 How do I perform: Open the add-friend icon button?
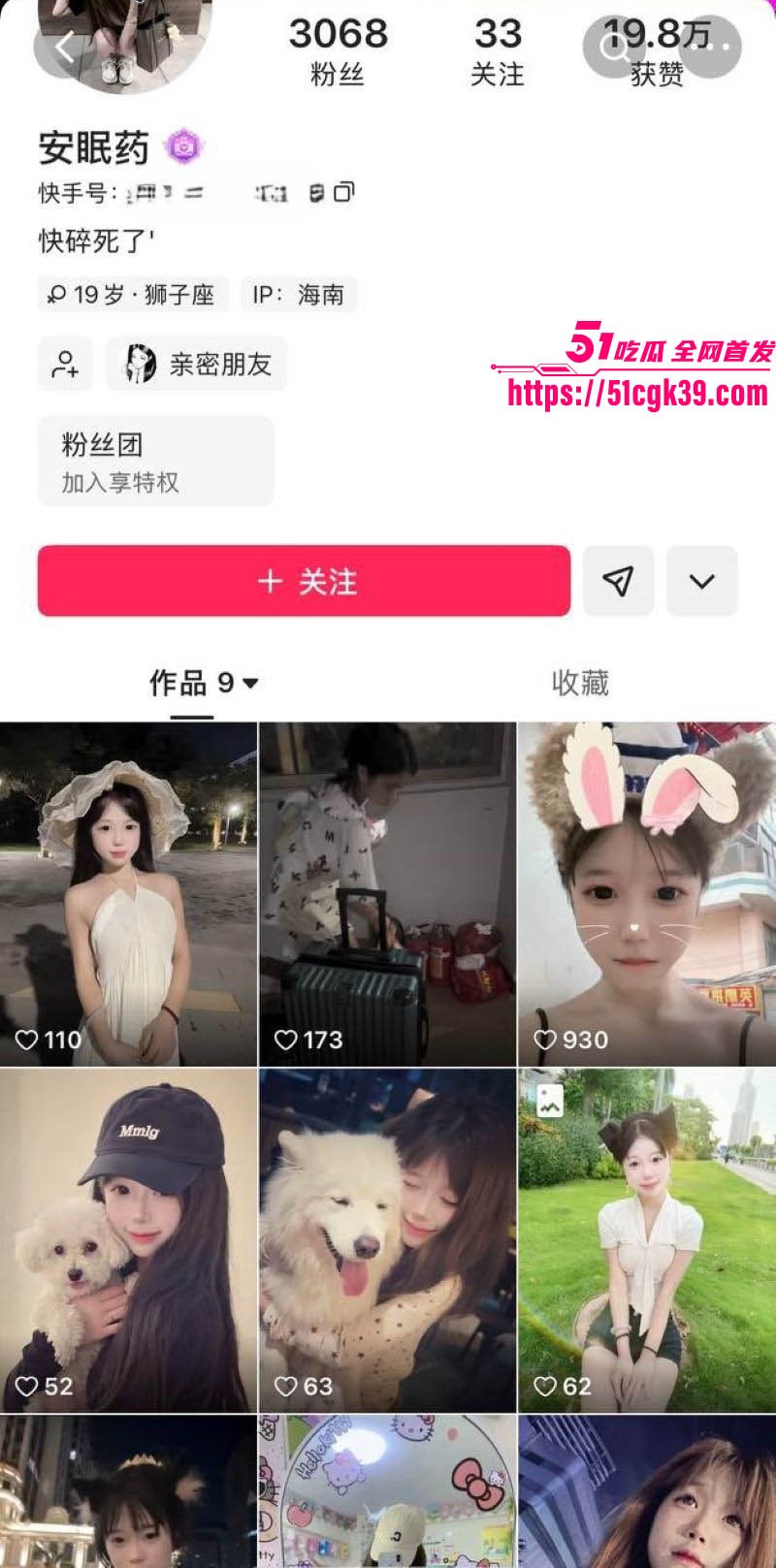tap(65, 365)
